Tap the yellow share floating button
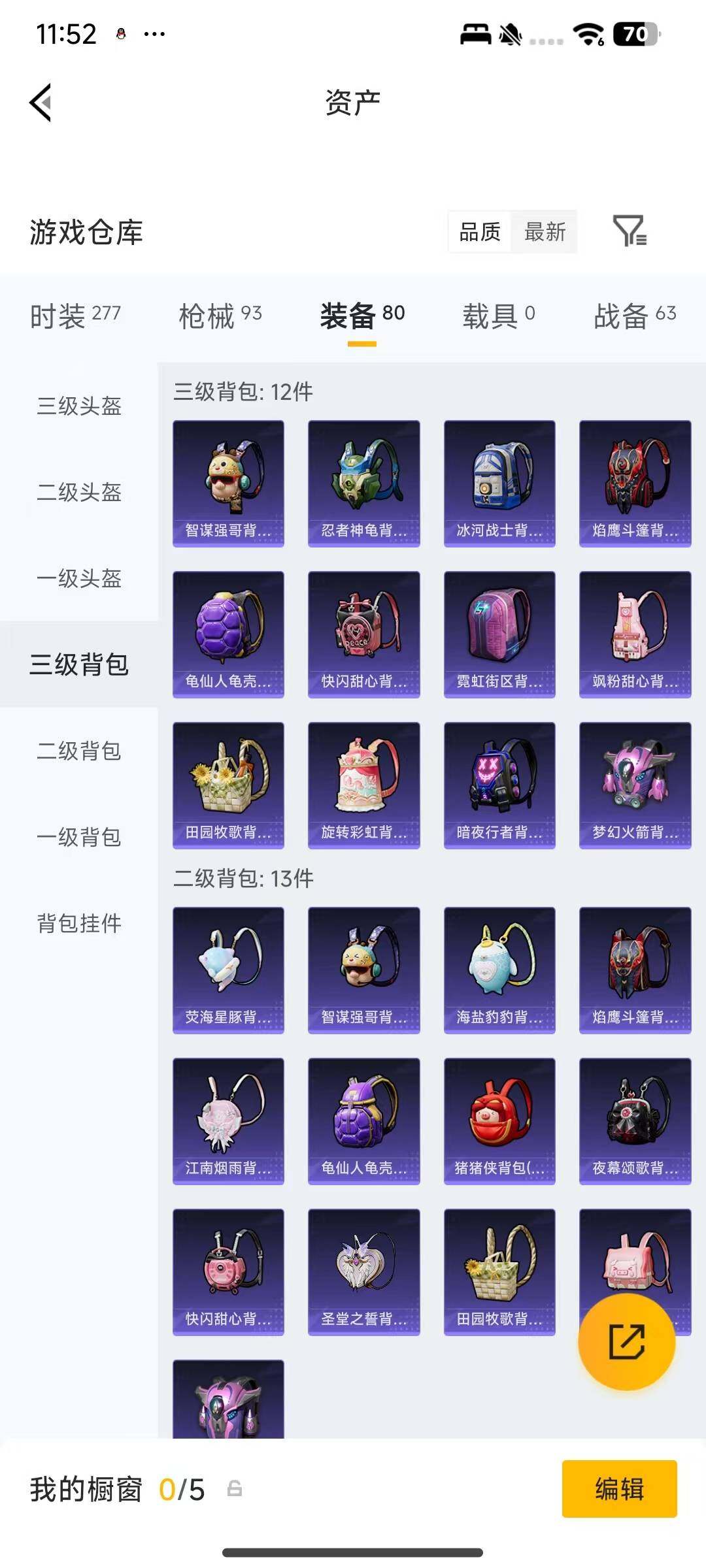 [x=626, y=1341]
